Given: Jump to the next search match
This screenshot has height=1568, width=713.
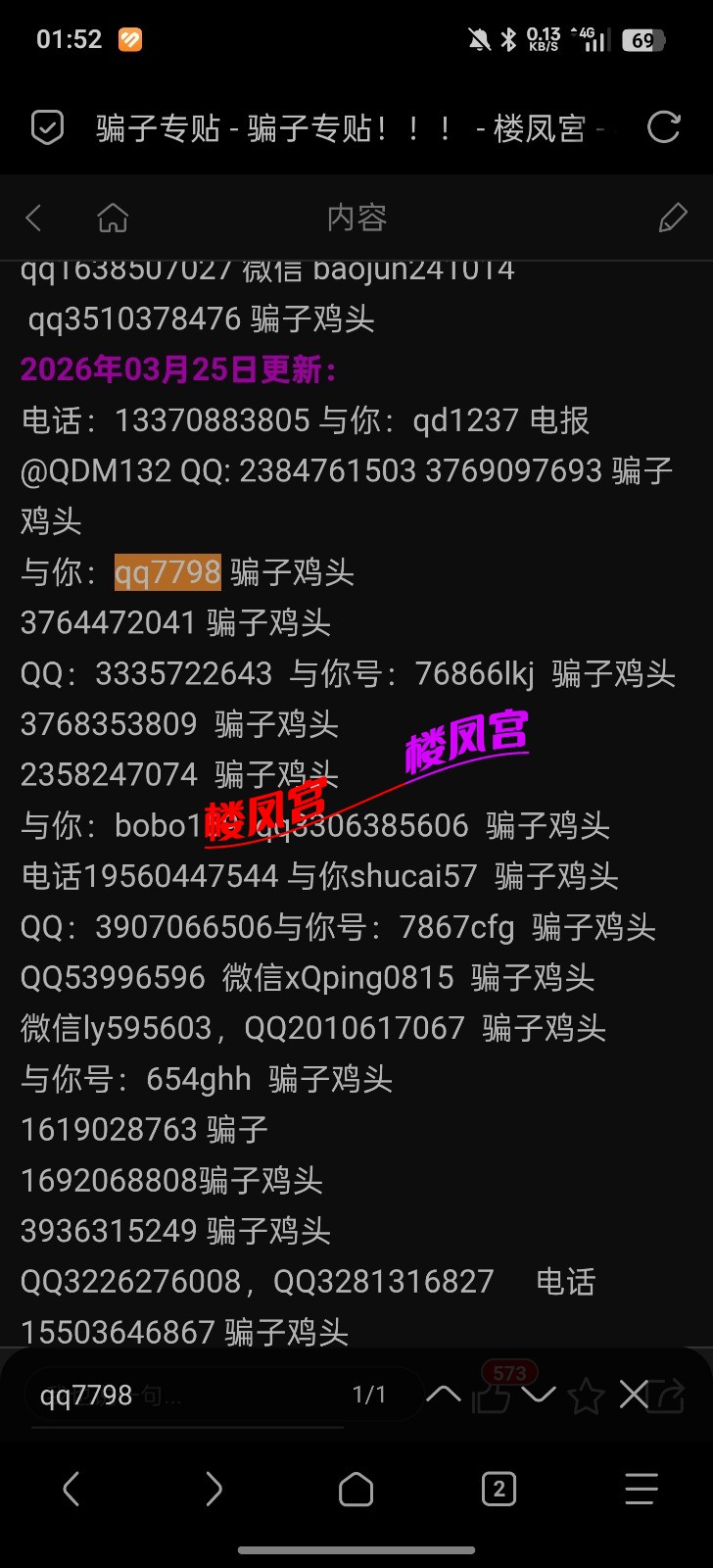Looking at the screenshot, I should [539, 1394].
